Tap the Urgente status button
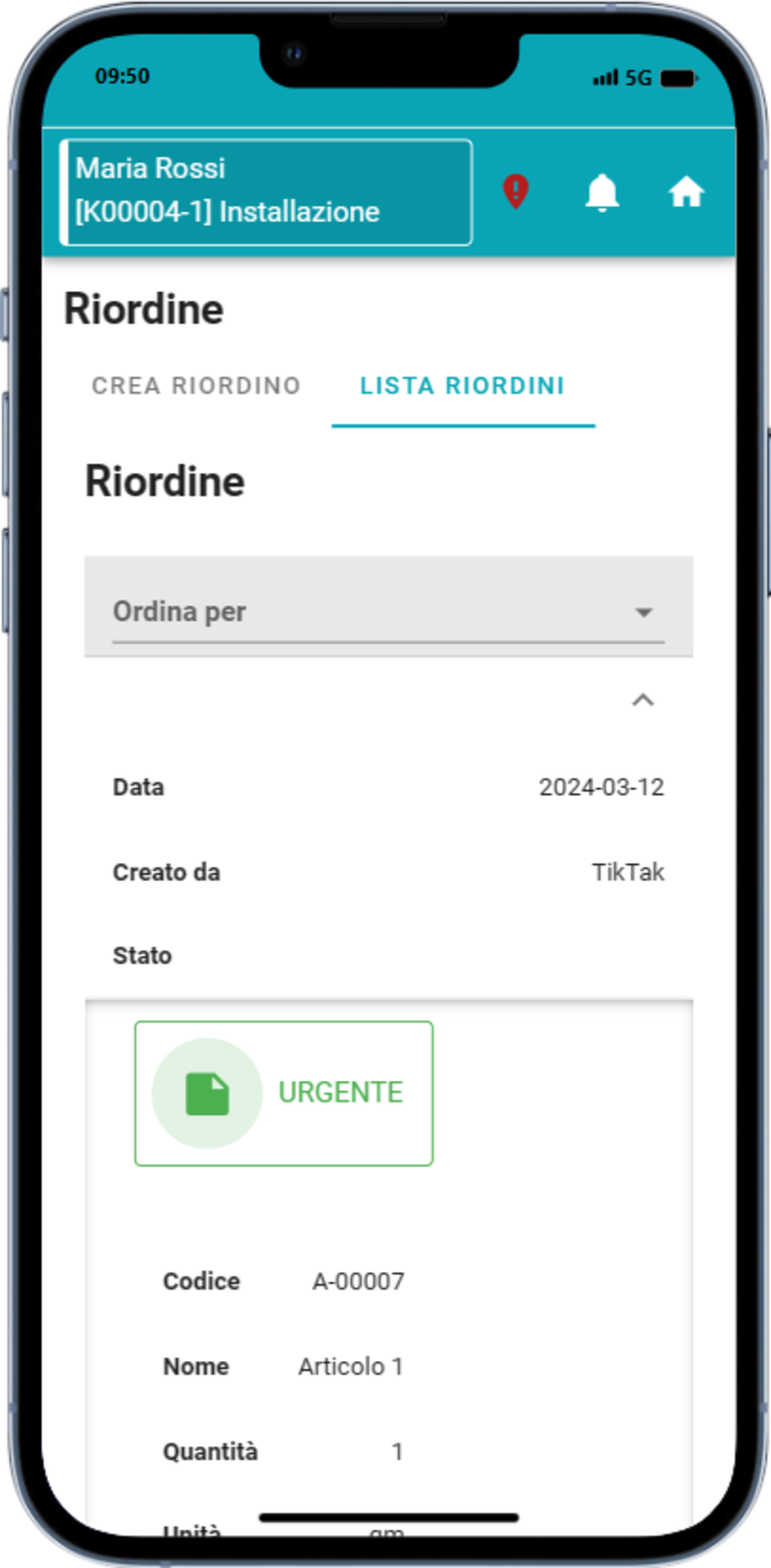 click(x=283, y=1093)
